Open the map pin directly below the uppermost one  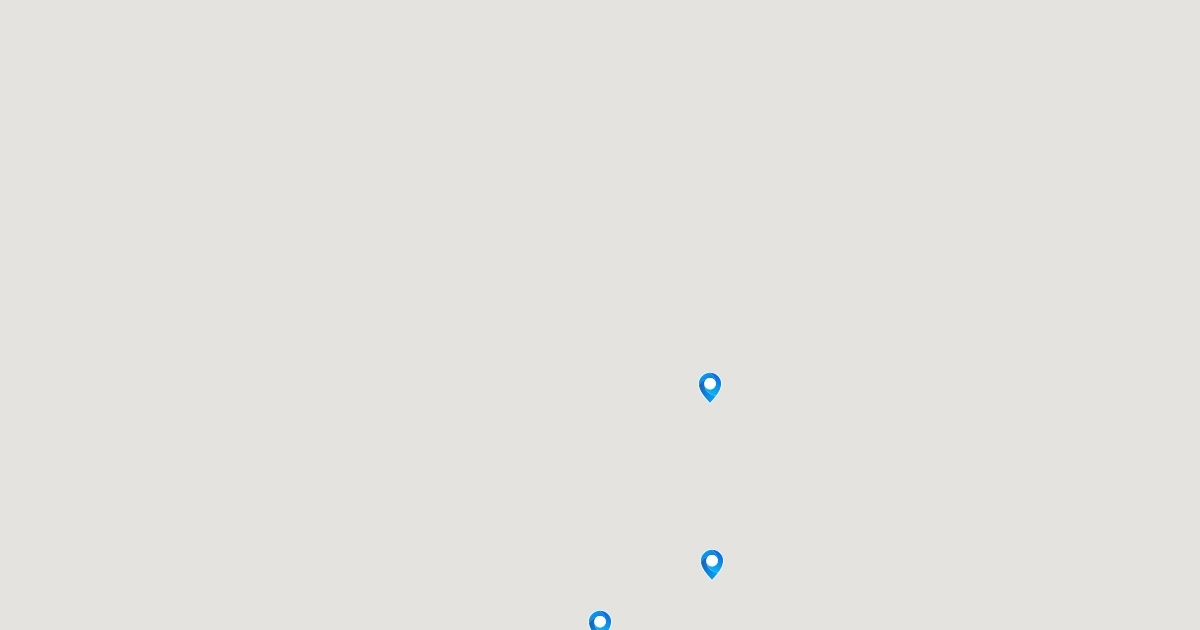pyautogui.click(x=712, y=563)
